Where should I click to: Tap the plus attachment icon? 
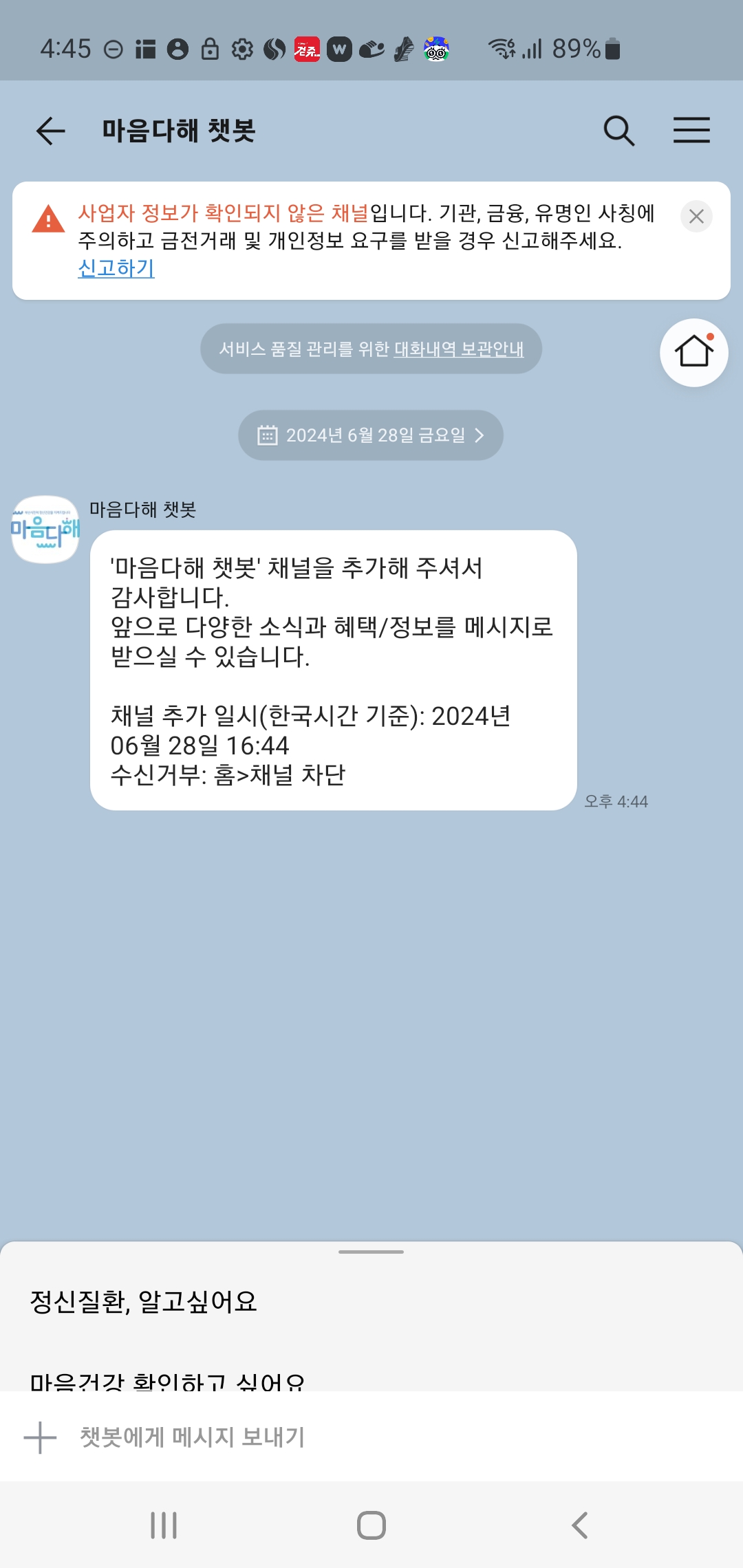pyautogui.click(x=40, y=1437)
